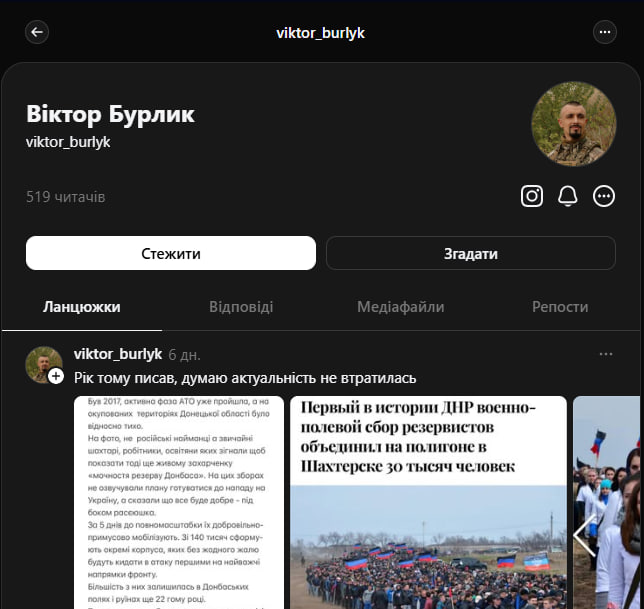Open the post's three-dot options menu
Image resolution: width=644 pixels, height=609 pixels.
pos(605,354)
